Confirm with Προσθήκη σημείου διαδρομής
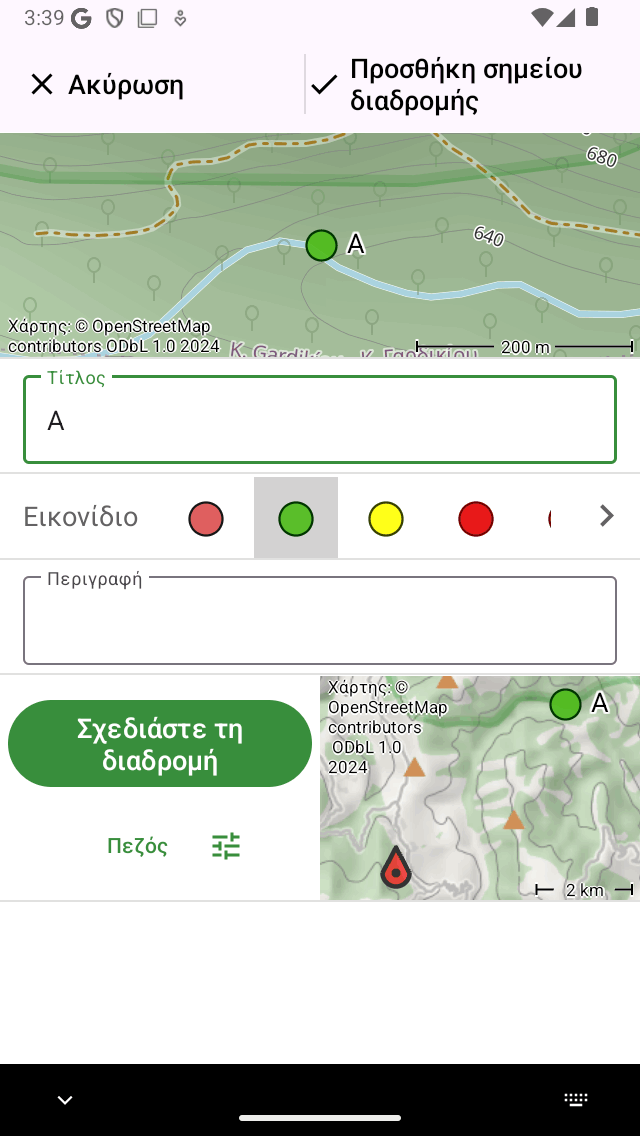This screenshot has height=1136, width=640. 446,85
